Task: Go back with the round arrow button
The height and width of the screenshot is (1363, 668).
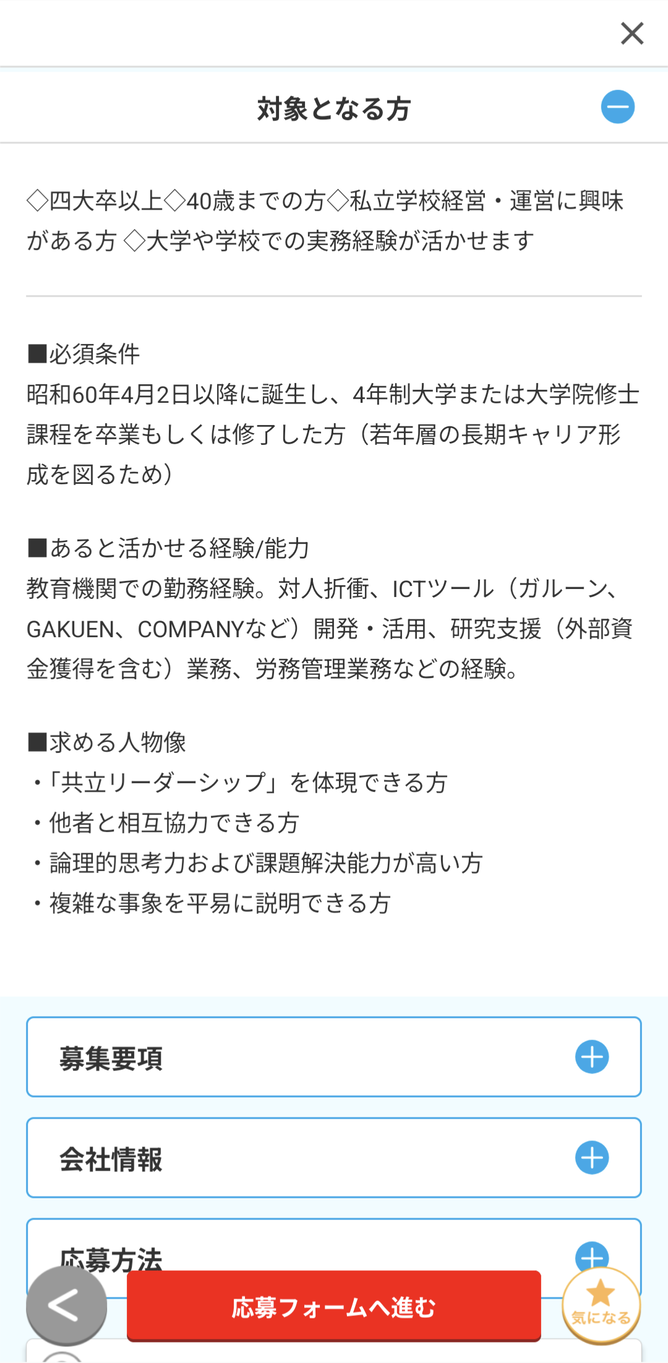Action: (x=66, y=1306)
